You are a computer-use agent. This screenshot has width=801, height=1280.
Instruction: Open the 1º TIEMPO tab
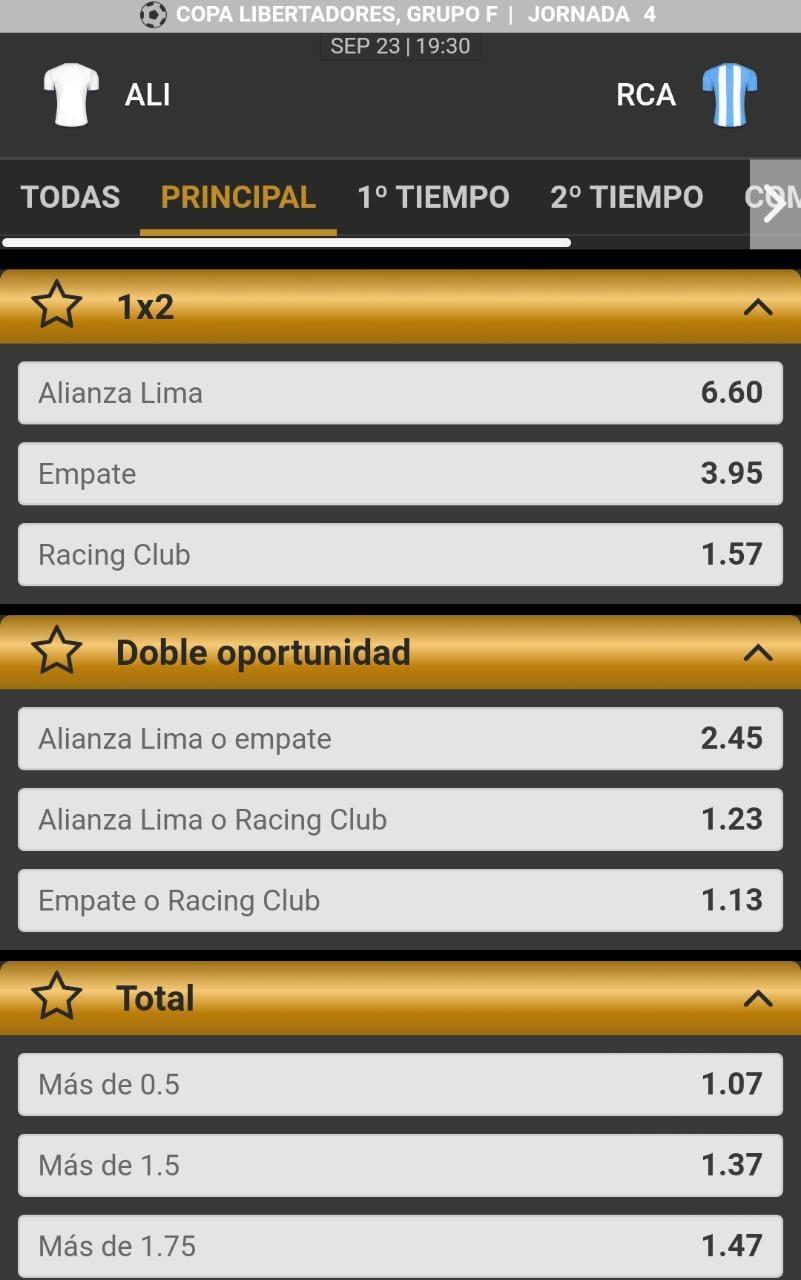(433, 197)
